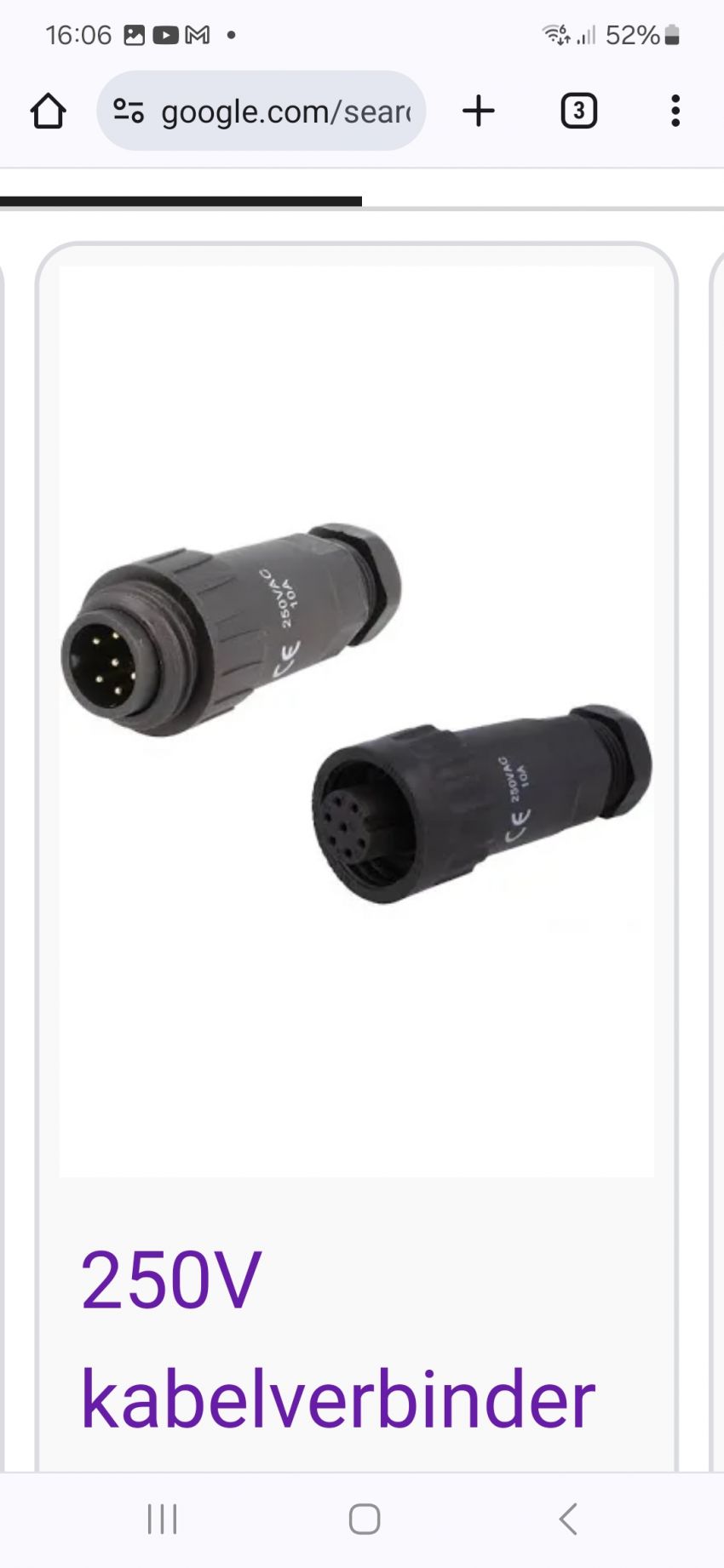Open site info icon in address bar
The height and width of the screenshot is (1568, 724).
tap(129, 111)
